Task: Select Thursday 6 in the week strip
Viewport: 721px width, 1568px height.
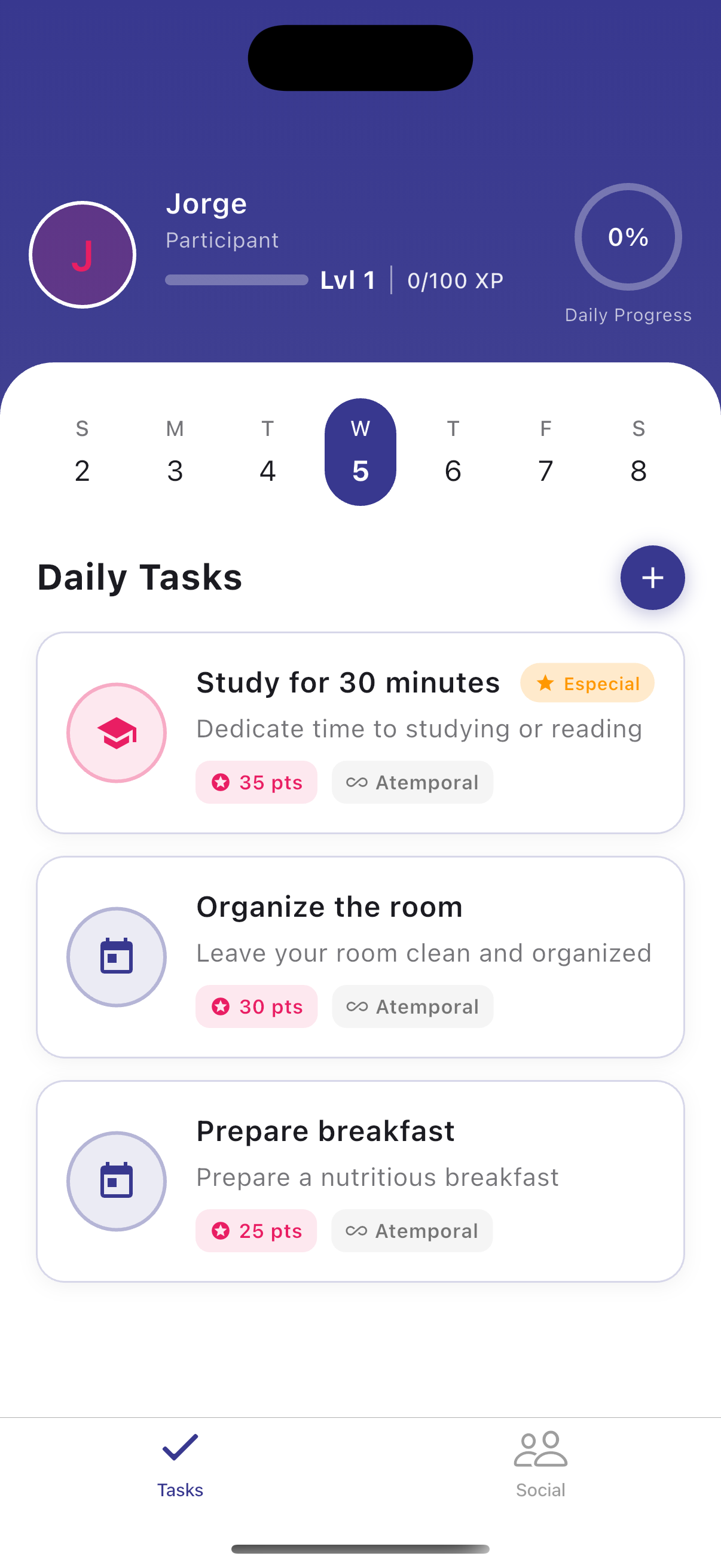Action: tap(453, 452)
